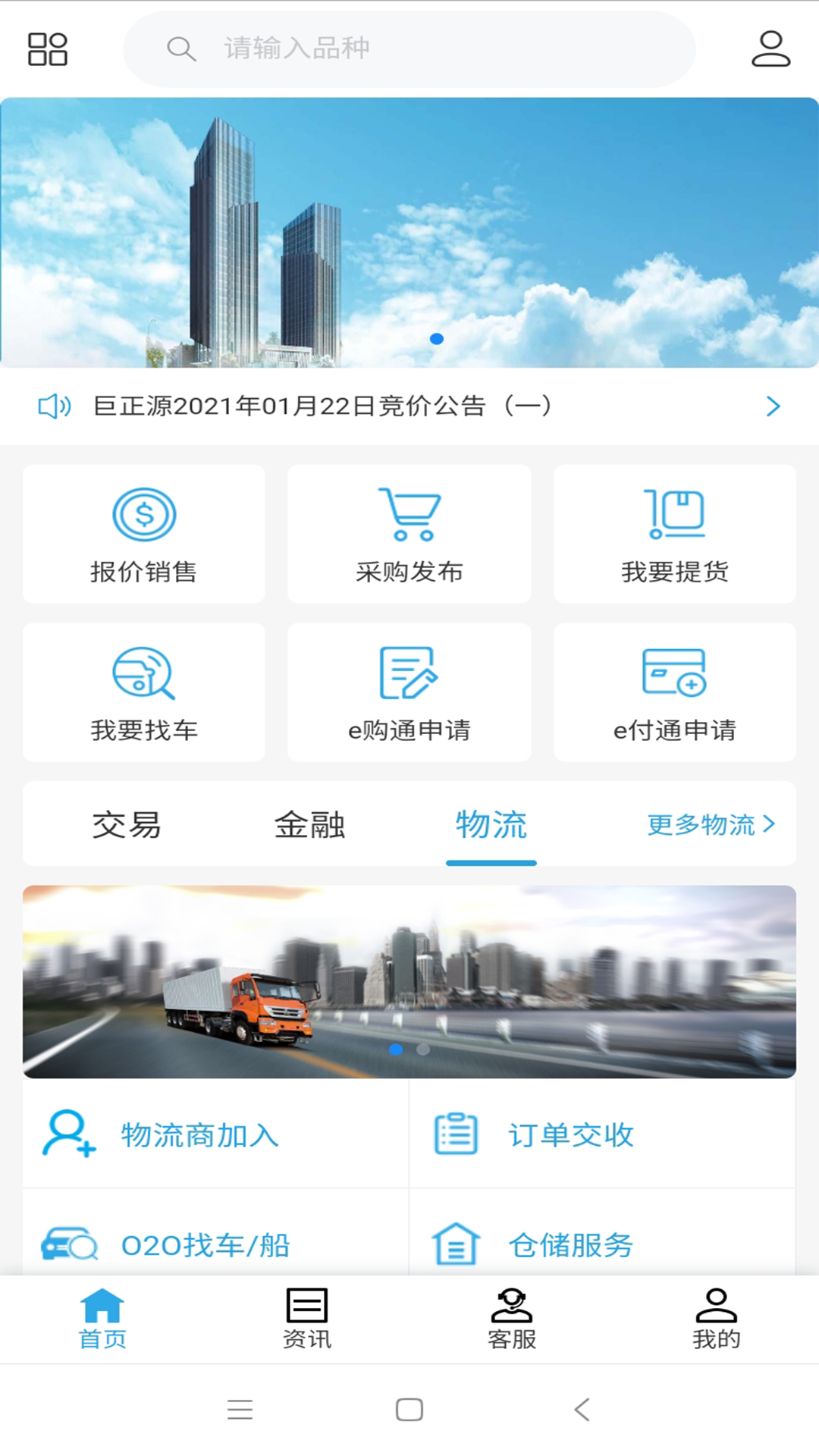Open the grid menu icon
This screenshot has width=819, height=1456.
47,49
